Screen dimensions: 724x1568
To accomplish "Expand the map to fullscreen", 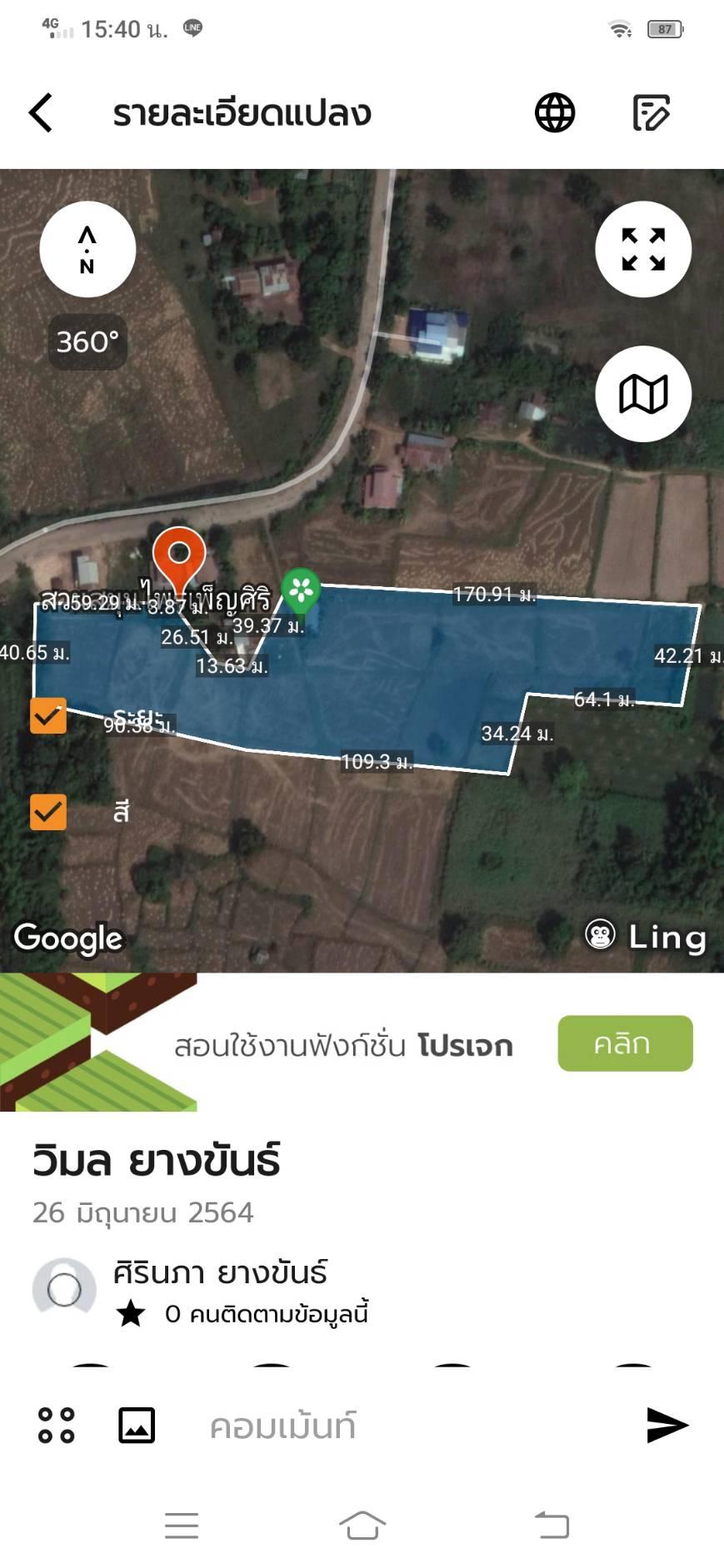I will click(643, 249).
